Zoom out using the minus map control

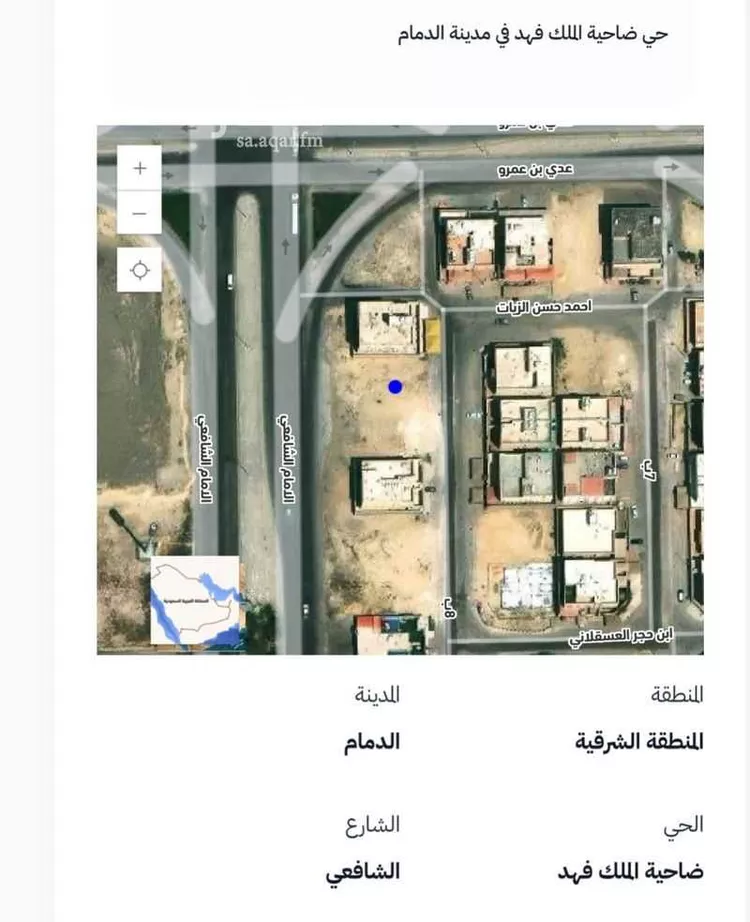pos(139,211)
